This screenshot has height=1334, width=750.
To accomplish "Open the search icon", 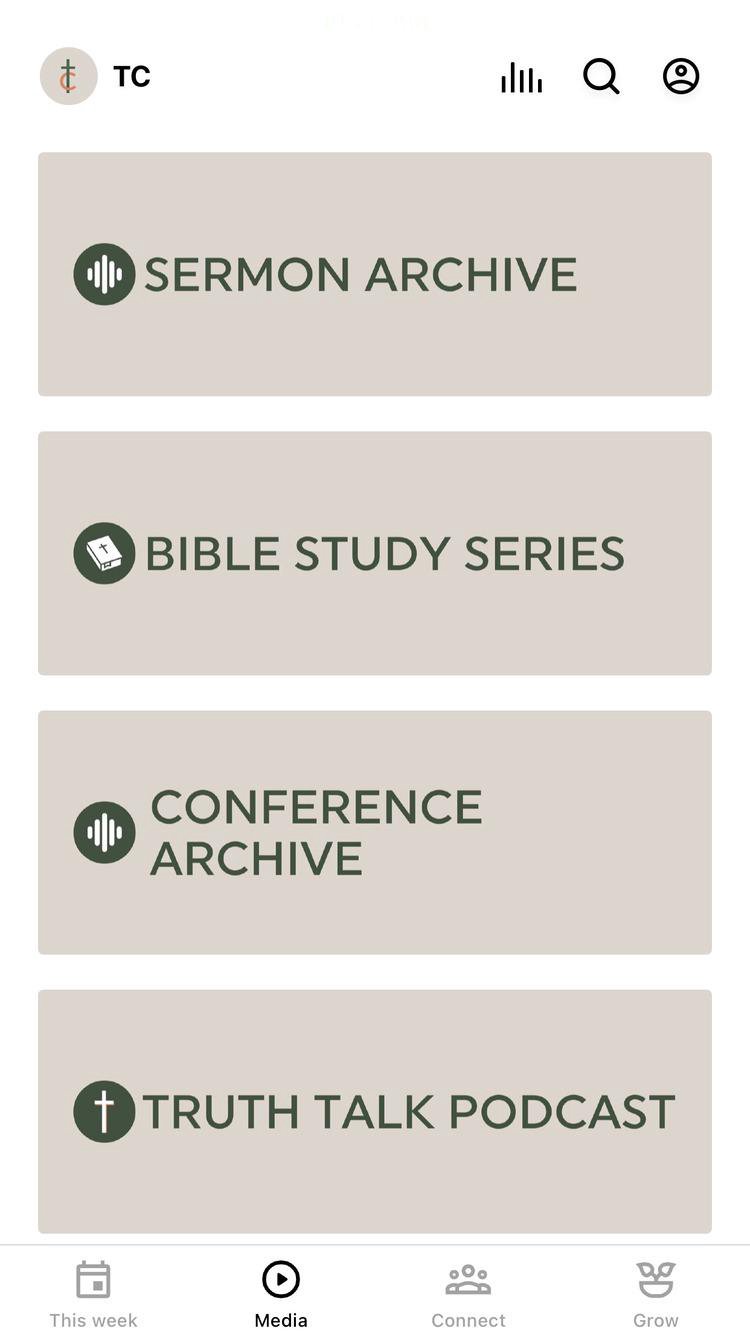I will (x=601, y=77).
